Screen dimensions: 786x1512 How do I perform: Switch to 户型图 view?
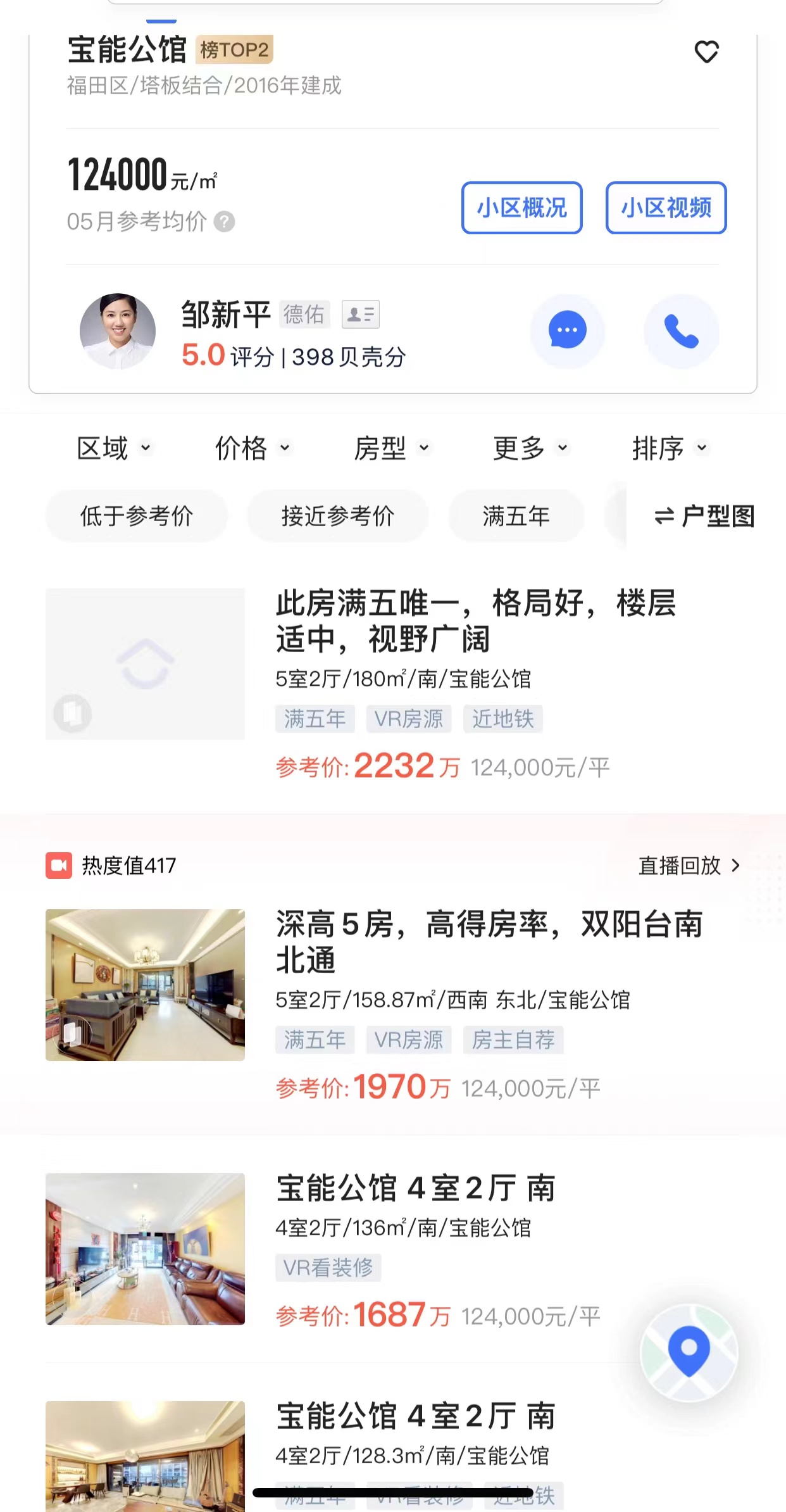click(x=704, y=516)
